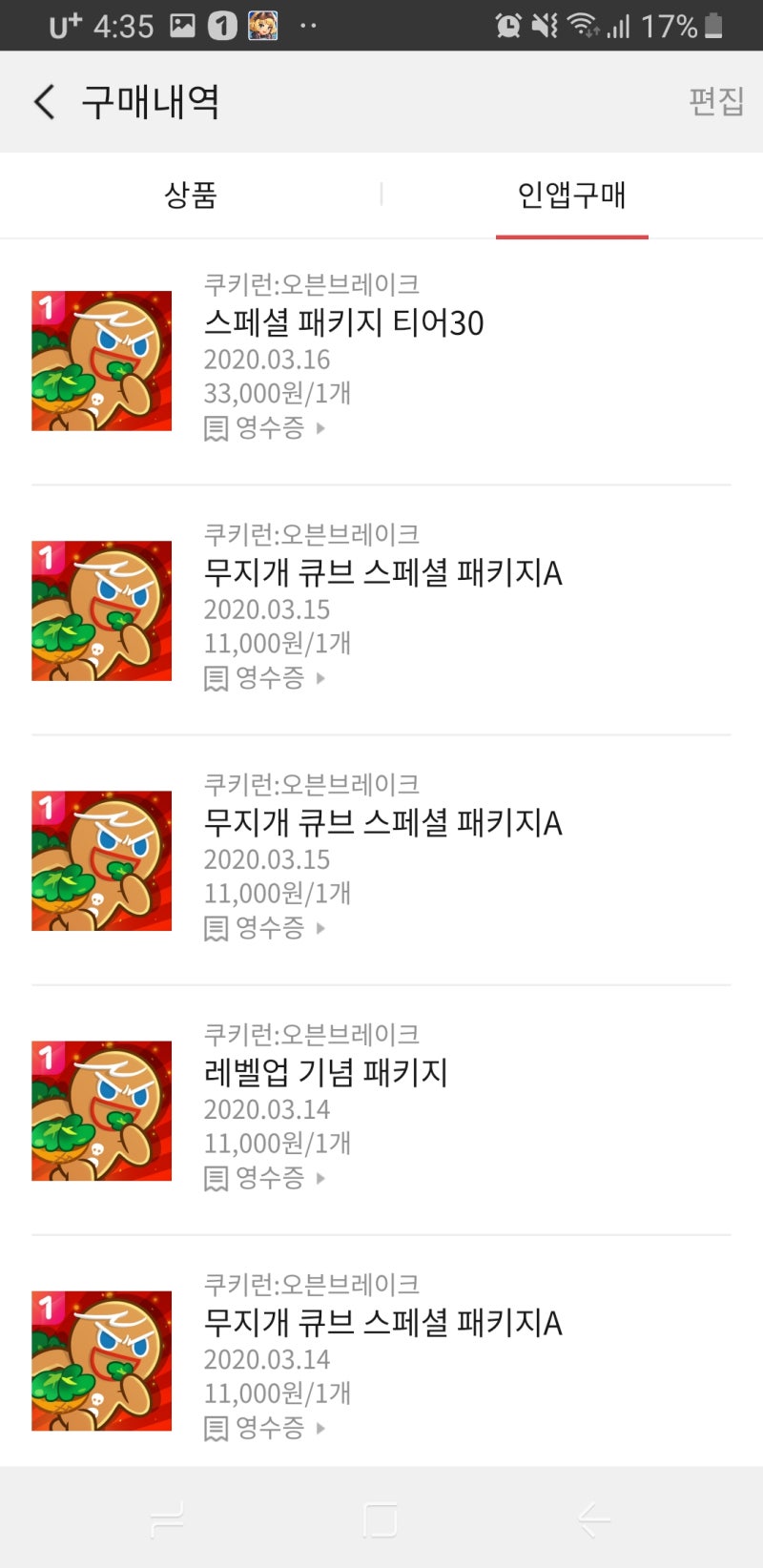
Task: Tap the 편집 button at the top right
Action: [x=717, y=101]
